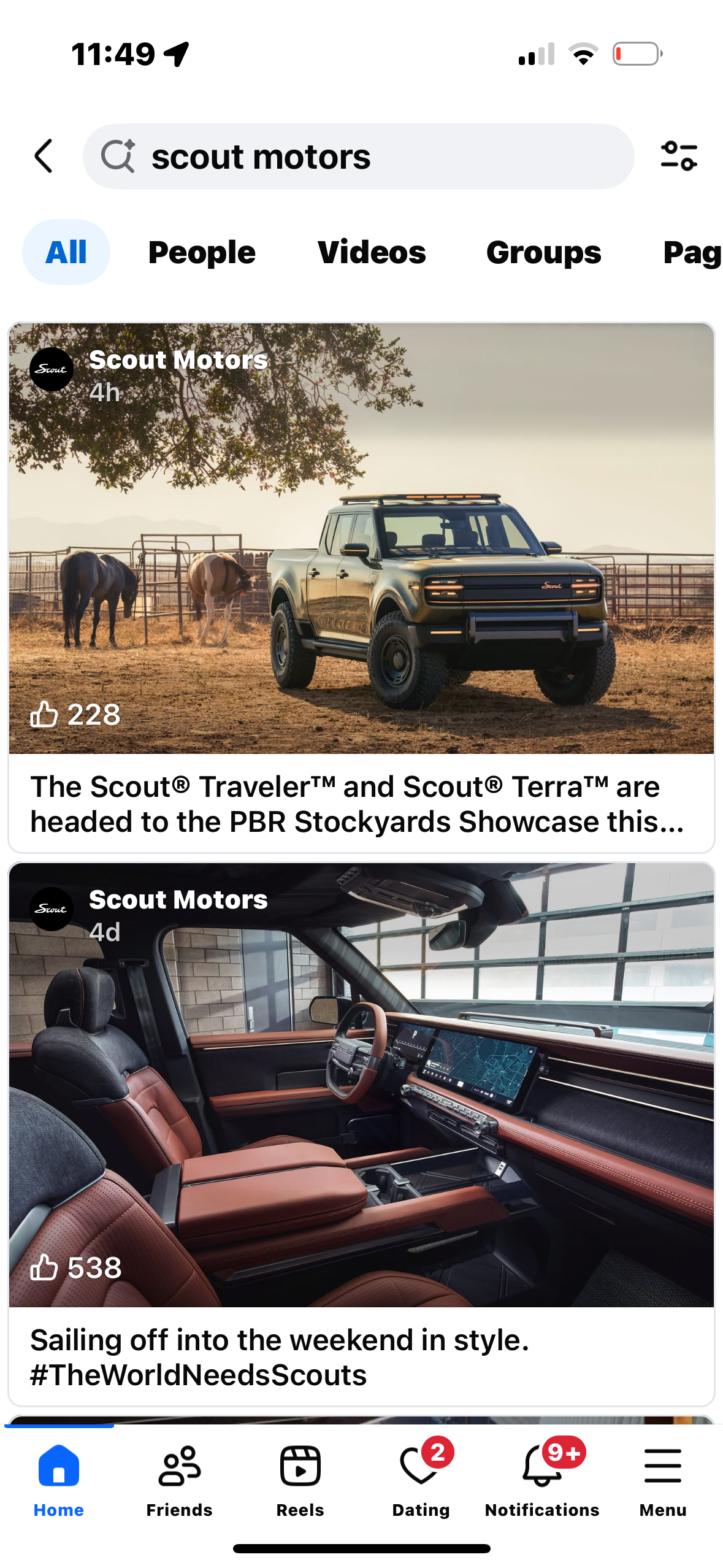Viewport: 723px width, 1568px height.
Task: Show Videos search results
Action: click(x=372, y=252)
